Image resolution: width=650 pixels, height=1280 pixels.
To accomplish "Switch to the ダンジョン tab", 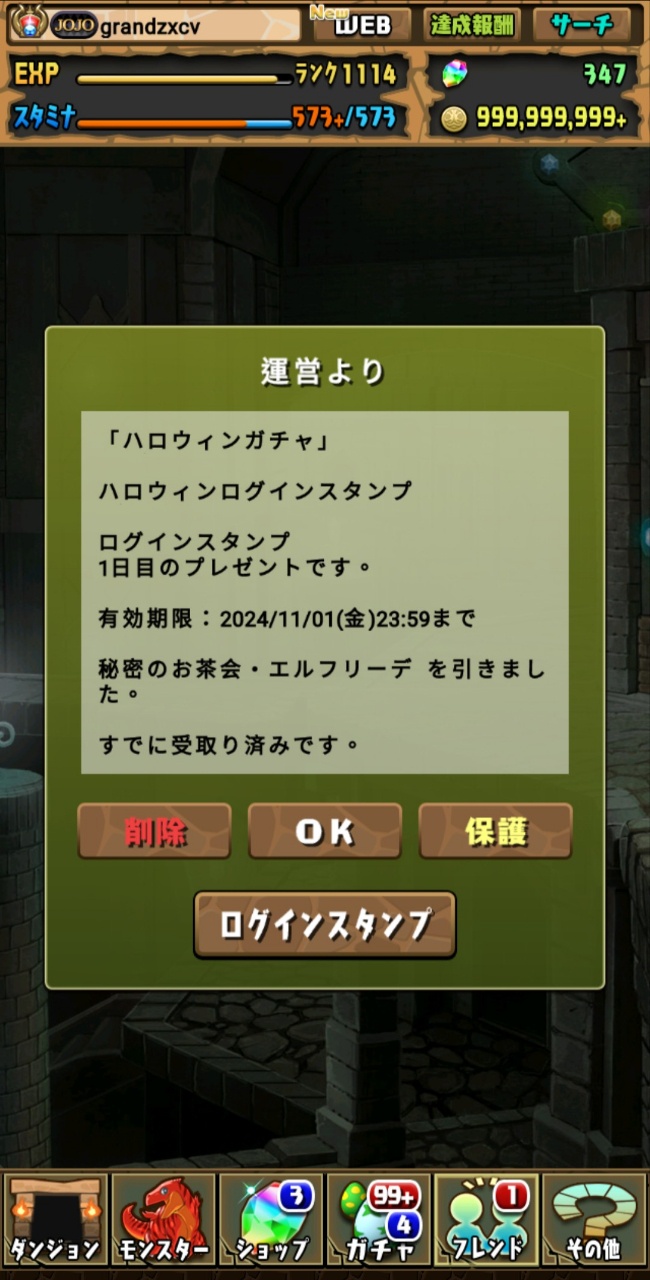I will pyautogui.click(x=55, y=1219).
